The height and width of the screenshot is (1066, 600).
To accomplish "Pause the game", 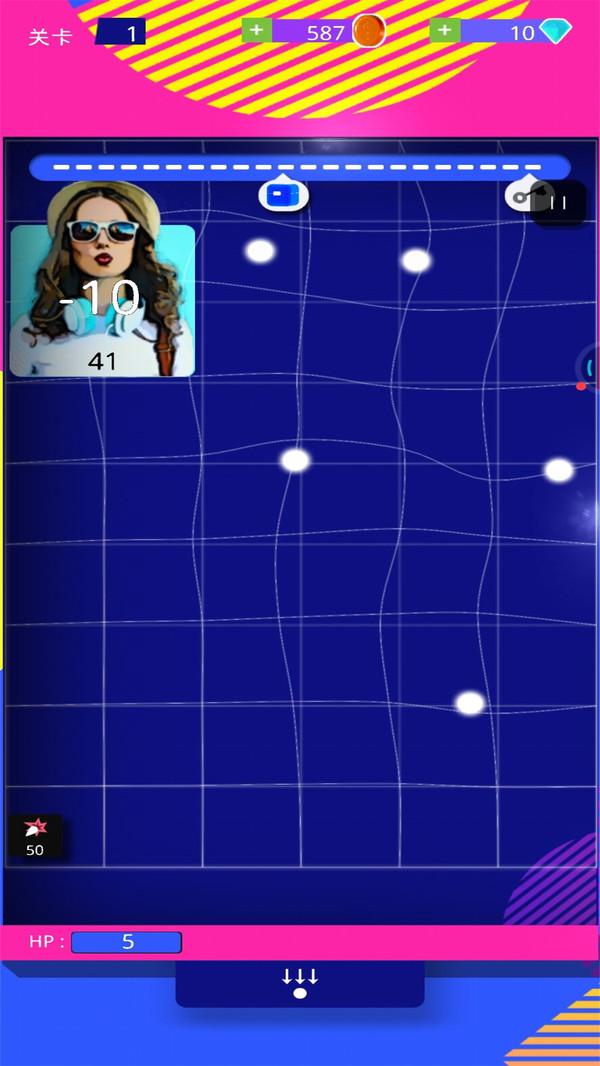I will [559, 203].
